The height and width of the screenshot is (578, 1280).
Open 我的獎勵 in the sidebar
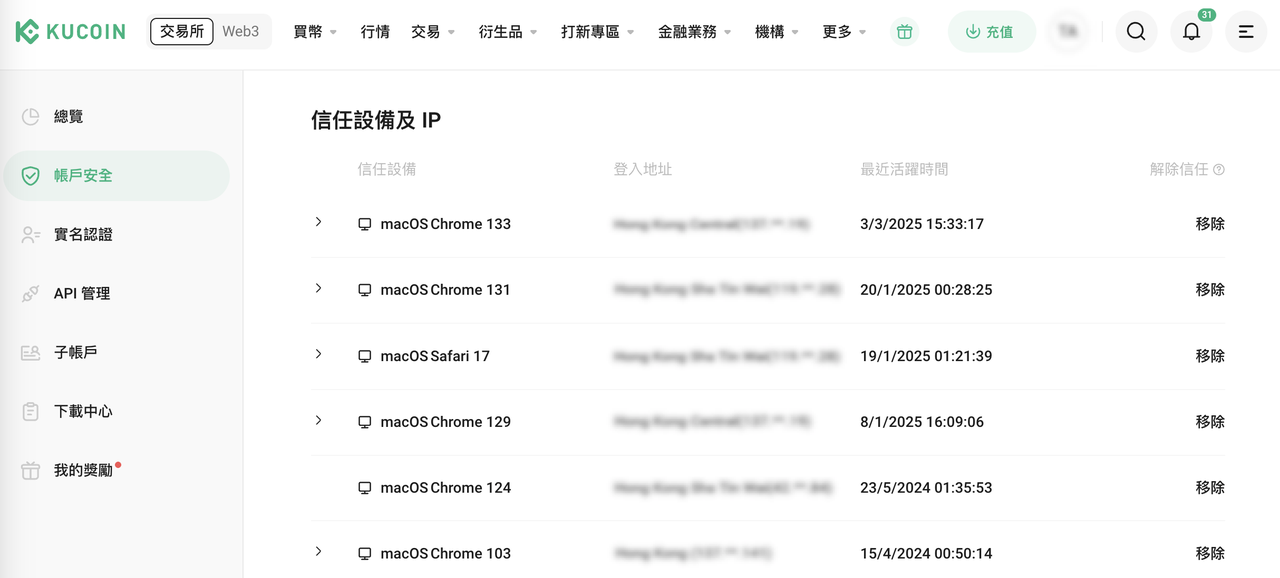point(83,470)
